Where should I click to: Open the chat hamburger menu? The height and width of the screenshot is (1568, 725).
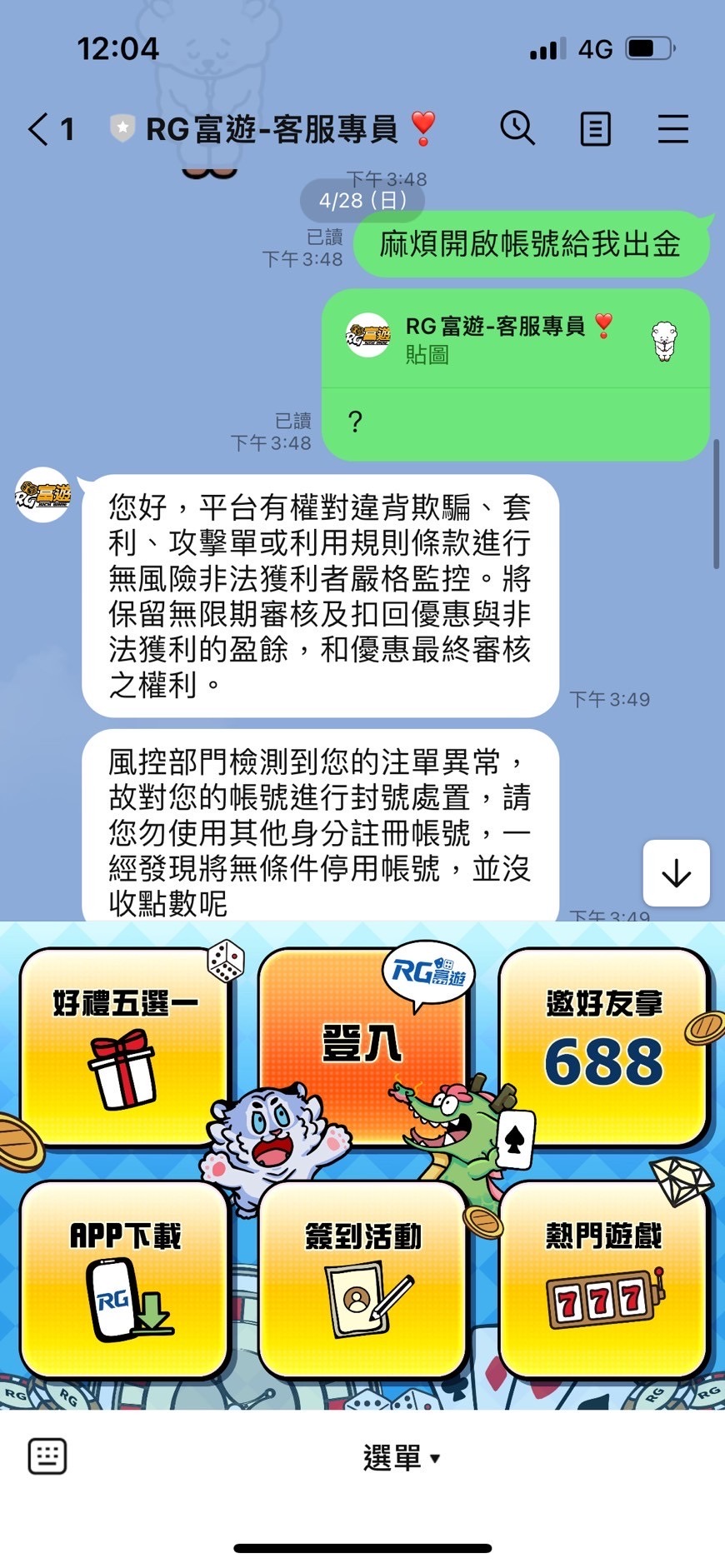(672, 129)
